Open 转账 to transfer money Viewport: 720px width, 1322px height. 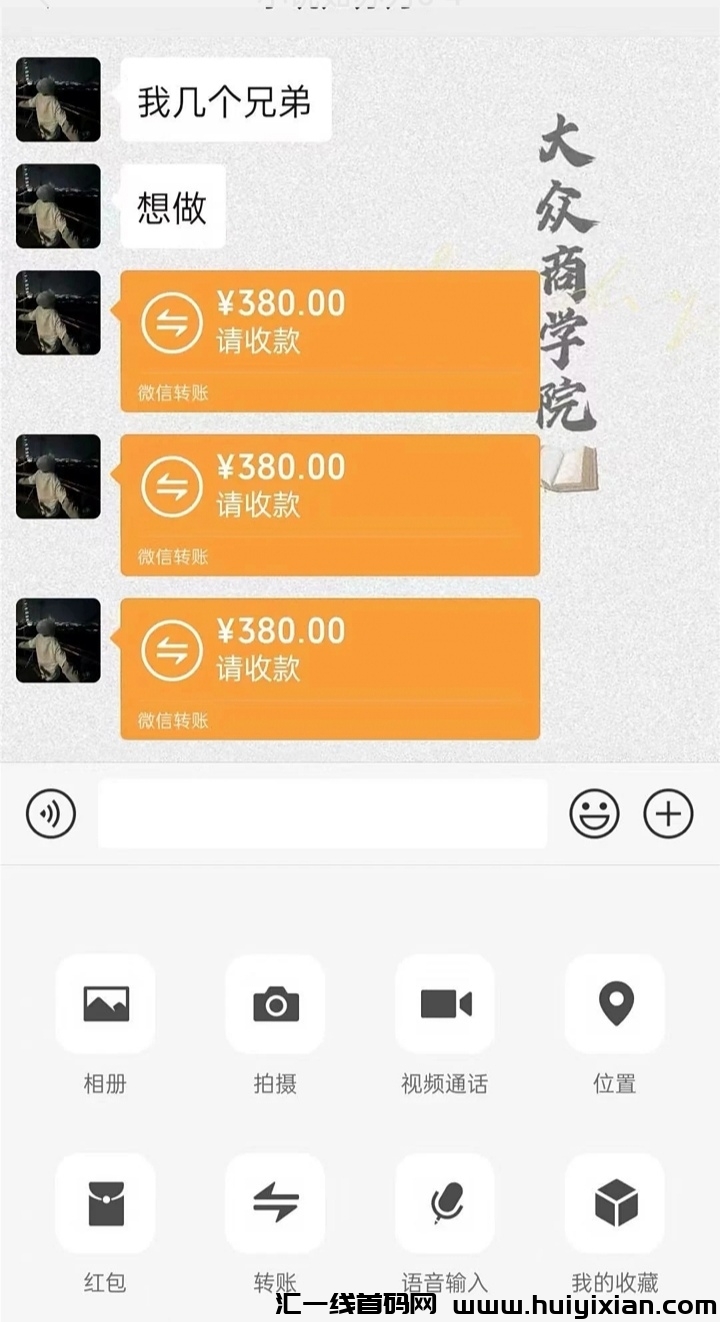(275, 1203)
